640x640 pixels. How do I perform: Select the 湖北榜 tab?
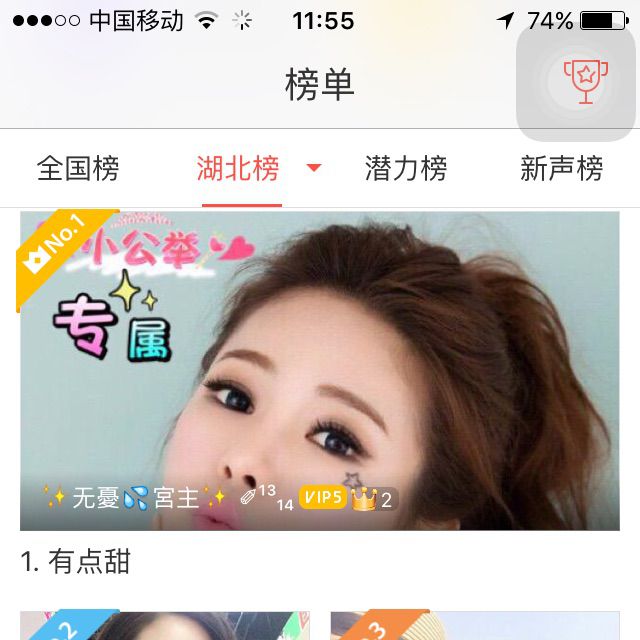238,168
